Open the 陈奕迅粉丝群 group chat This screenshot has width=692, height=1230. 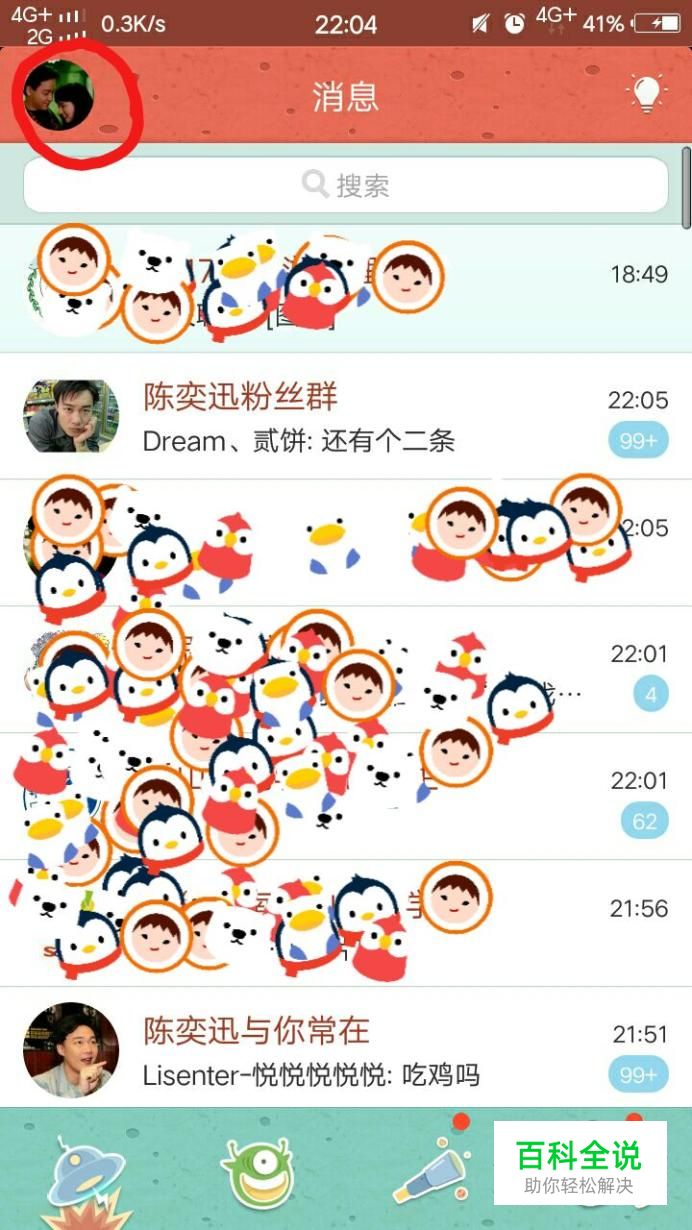[x=346, y=416]
